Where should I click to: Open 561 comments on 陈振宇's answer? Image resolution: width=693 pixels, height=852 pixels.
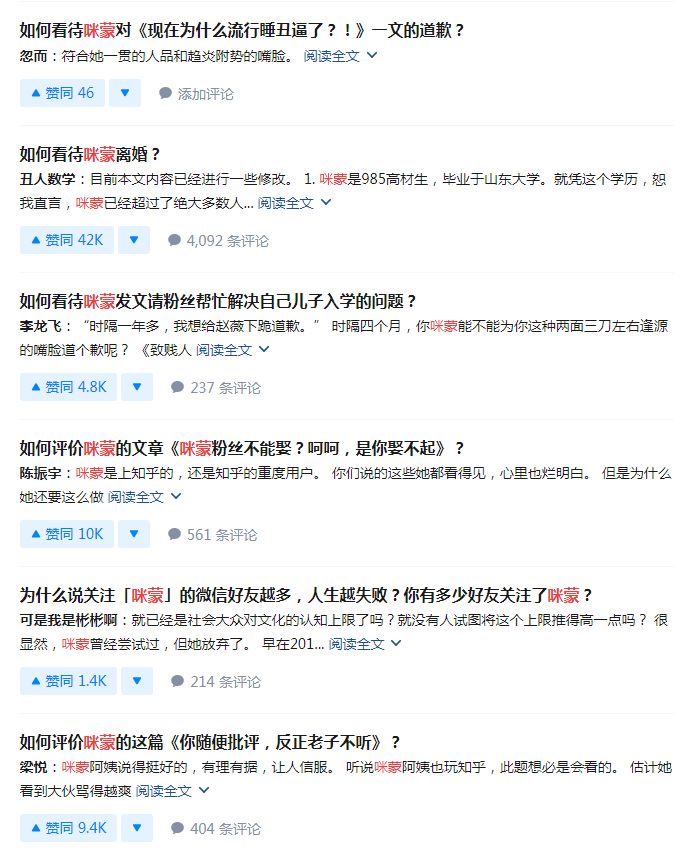[x=213, y=535]
